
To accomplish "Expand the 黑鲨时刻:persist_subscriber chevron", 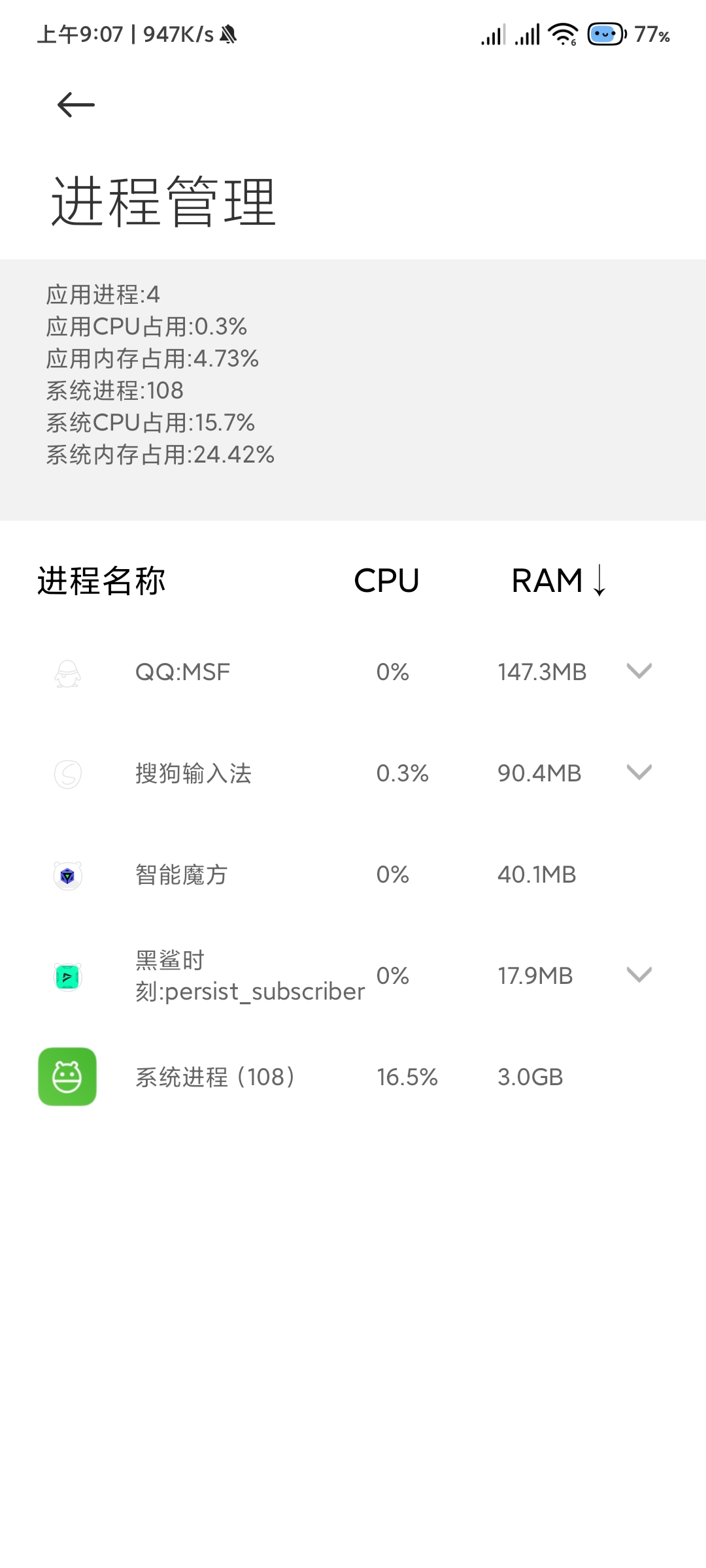I will click(x=639, y=975).
